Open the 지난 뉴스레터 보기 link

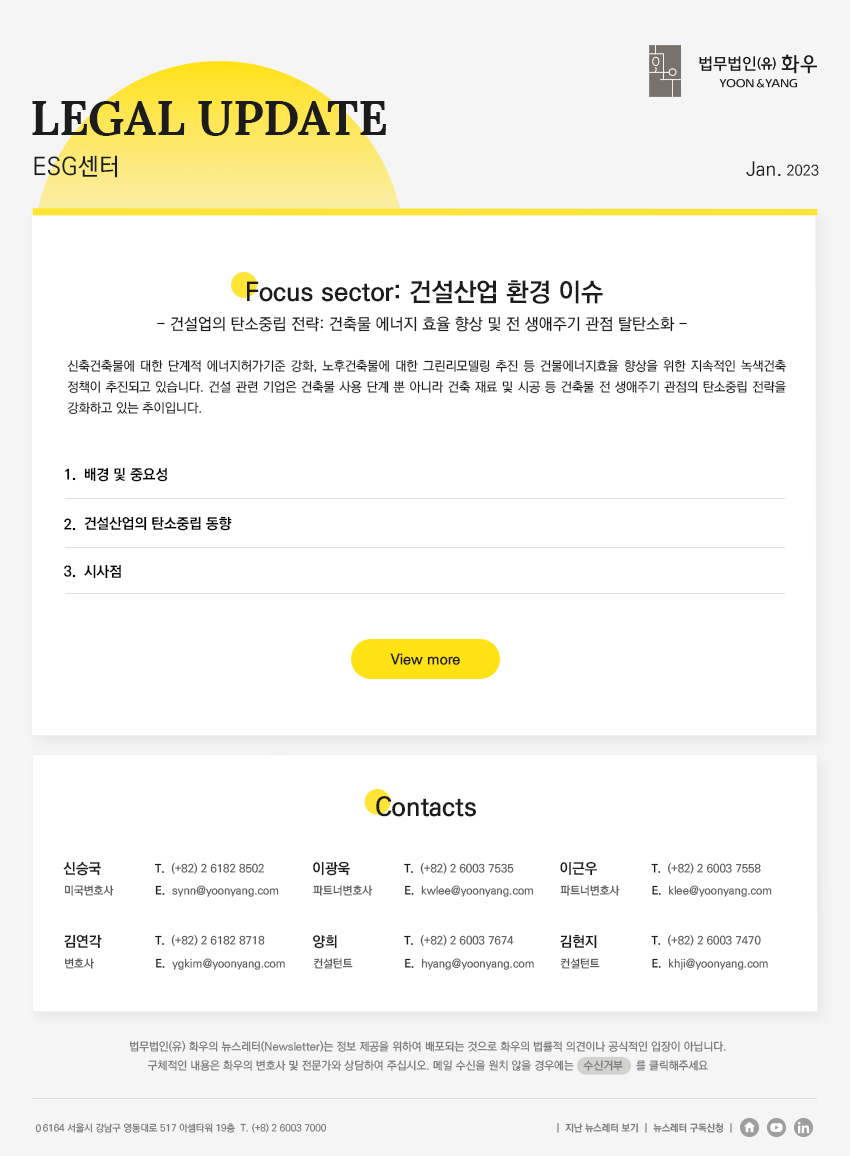coord(601,1128)
